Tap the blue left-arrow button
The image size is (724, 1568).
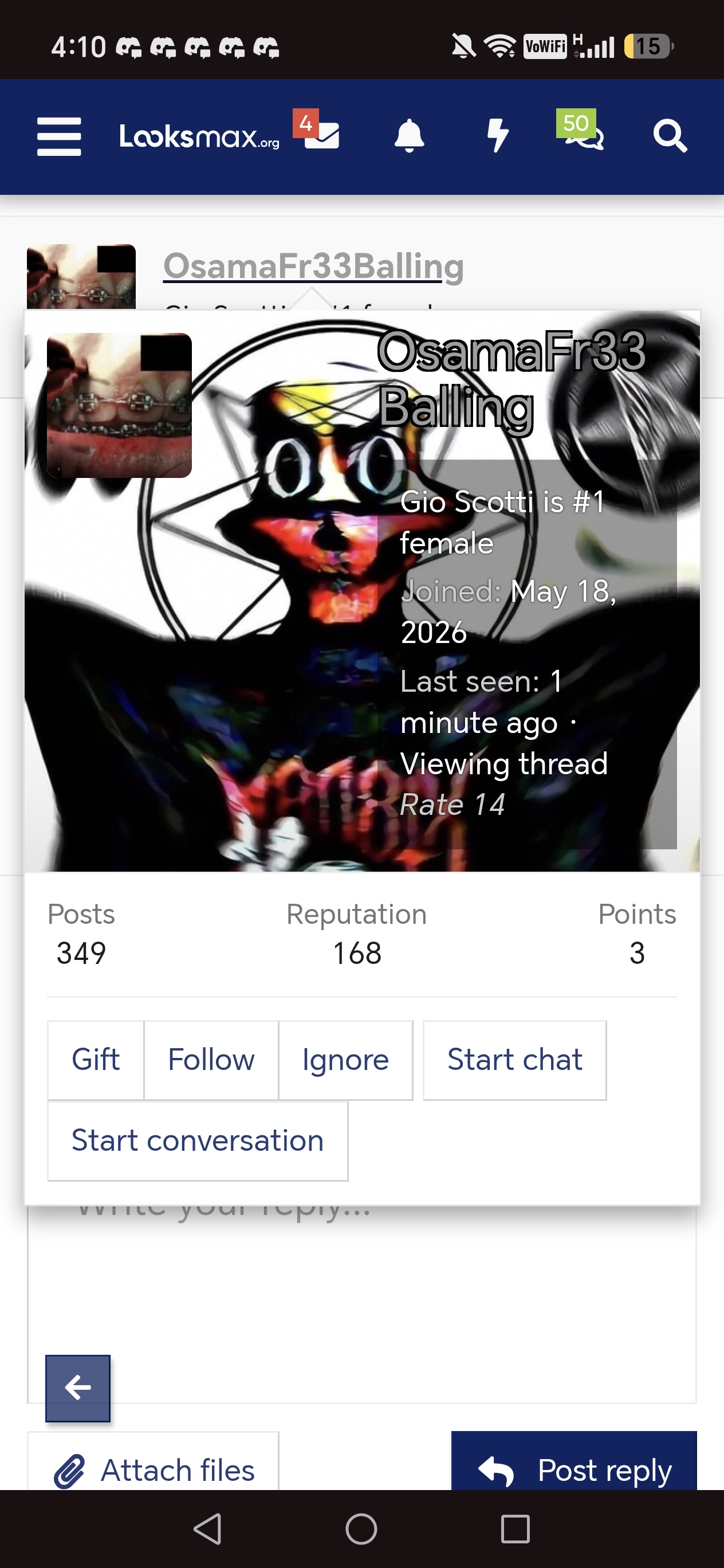click(78, 1388)
